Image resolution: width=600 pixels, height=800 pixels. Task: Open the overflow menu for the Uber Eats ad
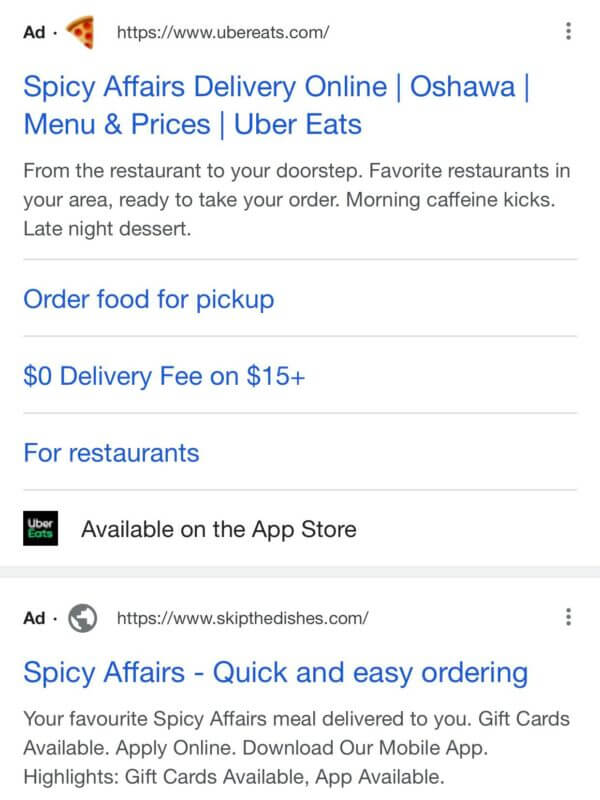(568, 31)
